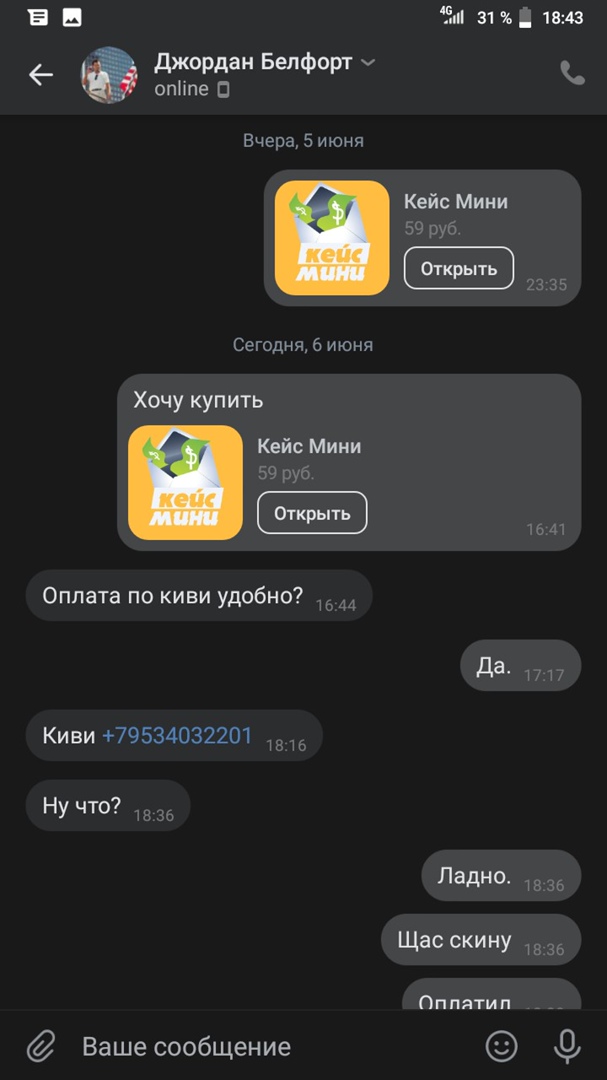Open Джордан Белфорт's profile avatar
Screen dimensions: 607x1080
(109, 74)
